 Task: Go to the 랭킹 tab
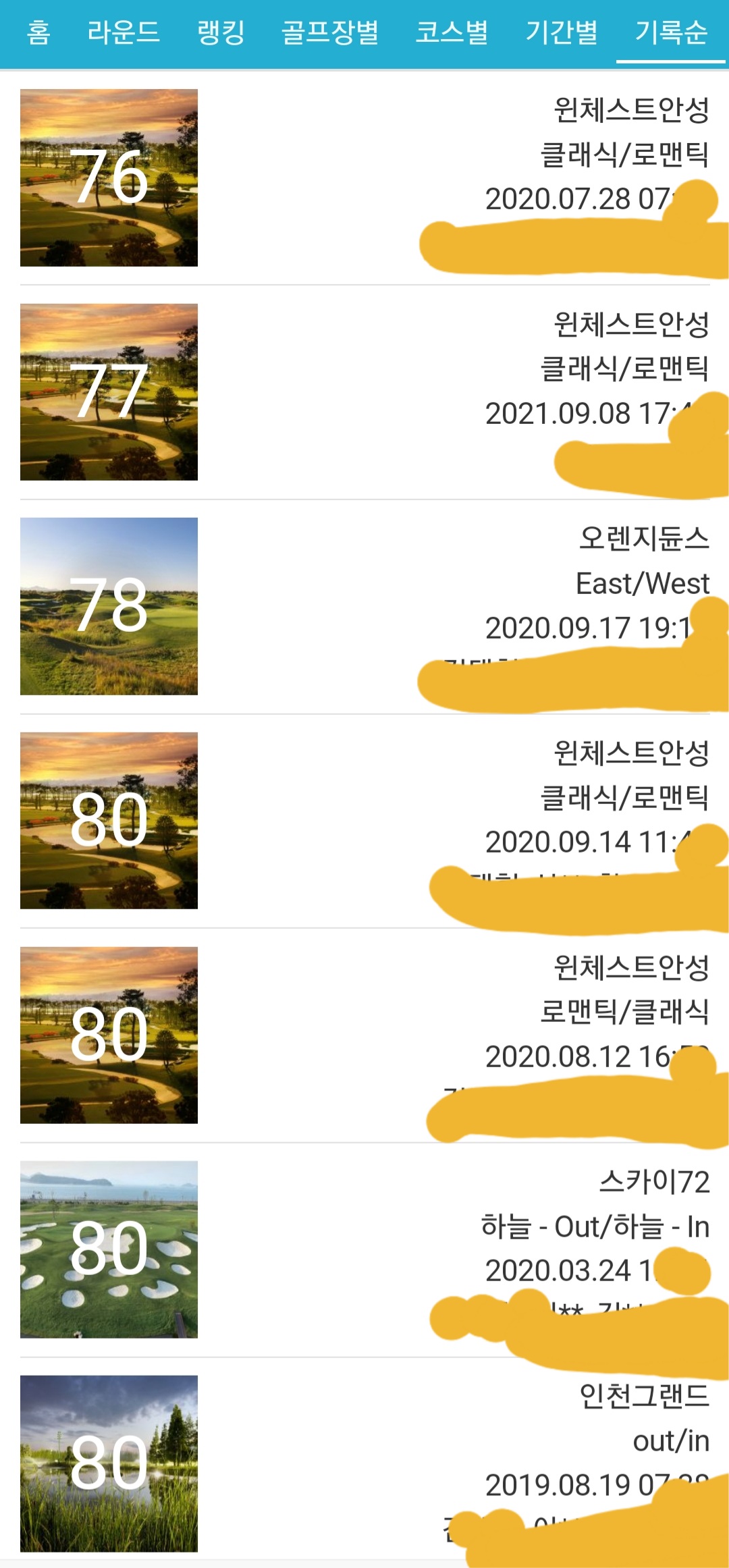click(x=221, y=32)
